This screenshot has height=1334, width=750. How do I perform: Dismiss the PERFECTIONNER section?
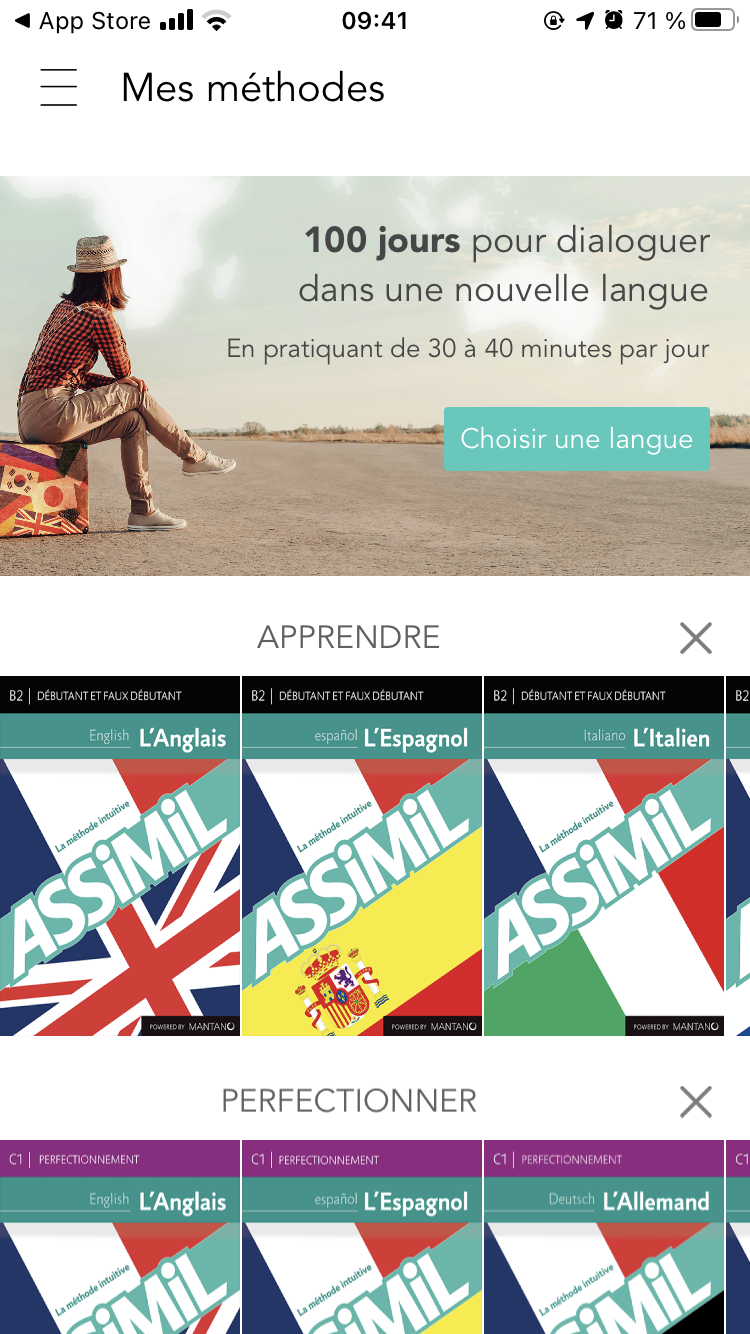(695, 1102)
